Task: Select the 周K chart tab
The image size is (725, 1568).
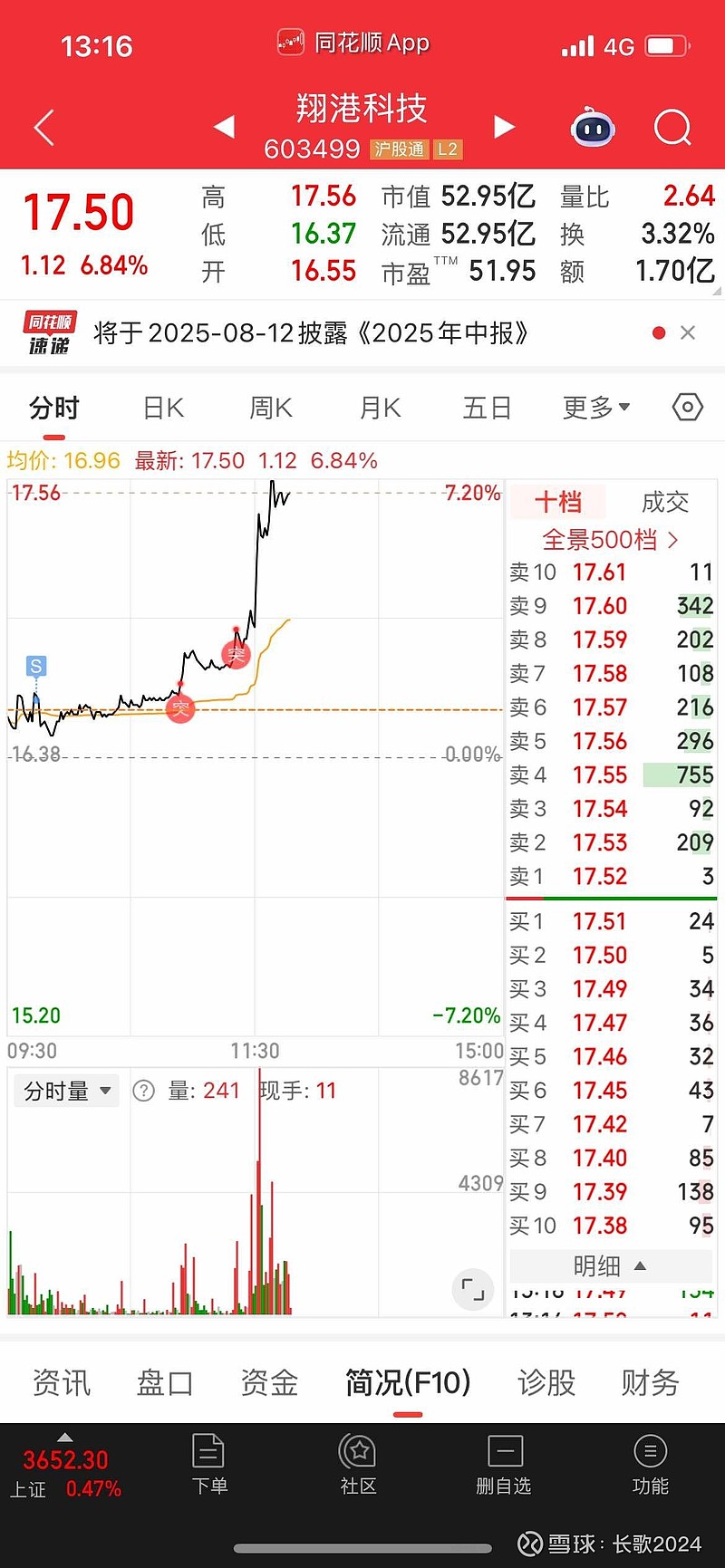Action: point(271,409)
